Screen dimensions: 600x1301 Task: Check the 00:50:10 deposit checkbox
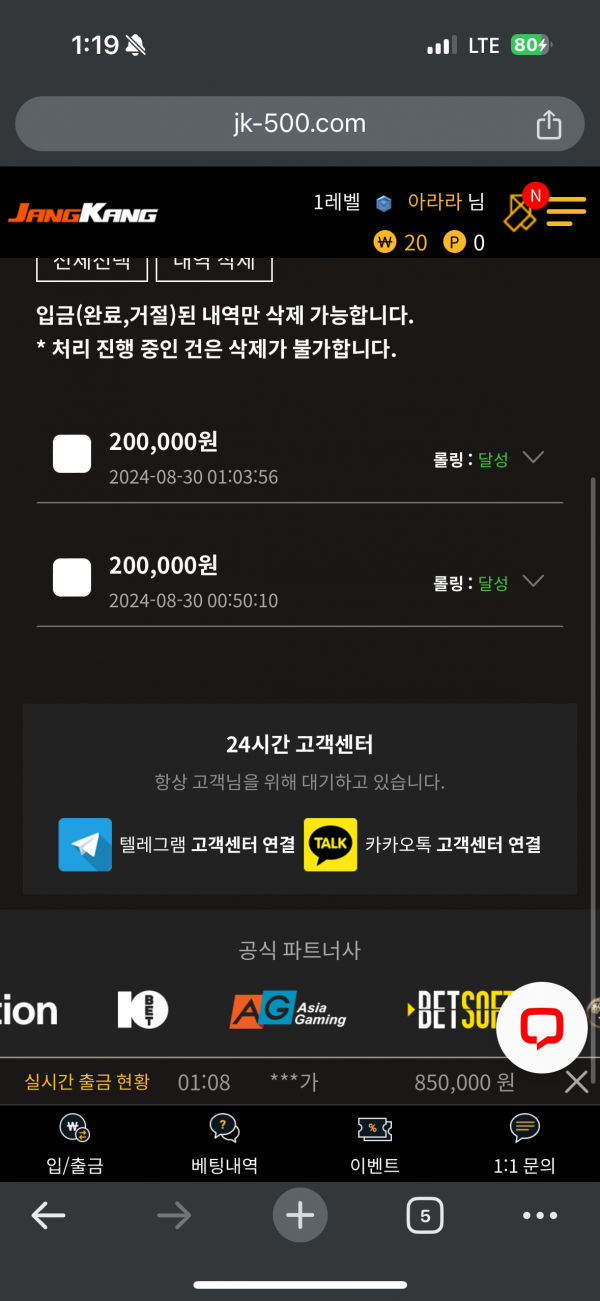(x=72, y=577)
